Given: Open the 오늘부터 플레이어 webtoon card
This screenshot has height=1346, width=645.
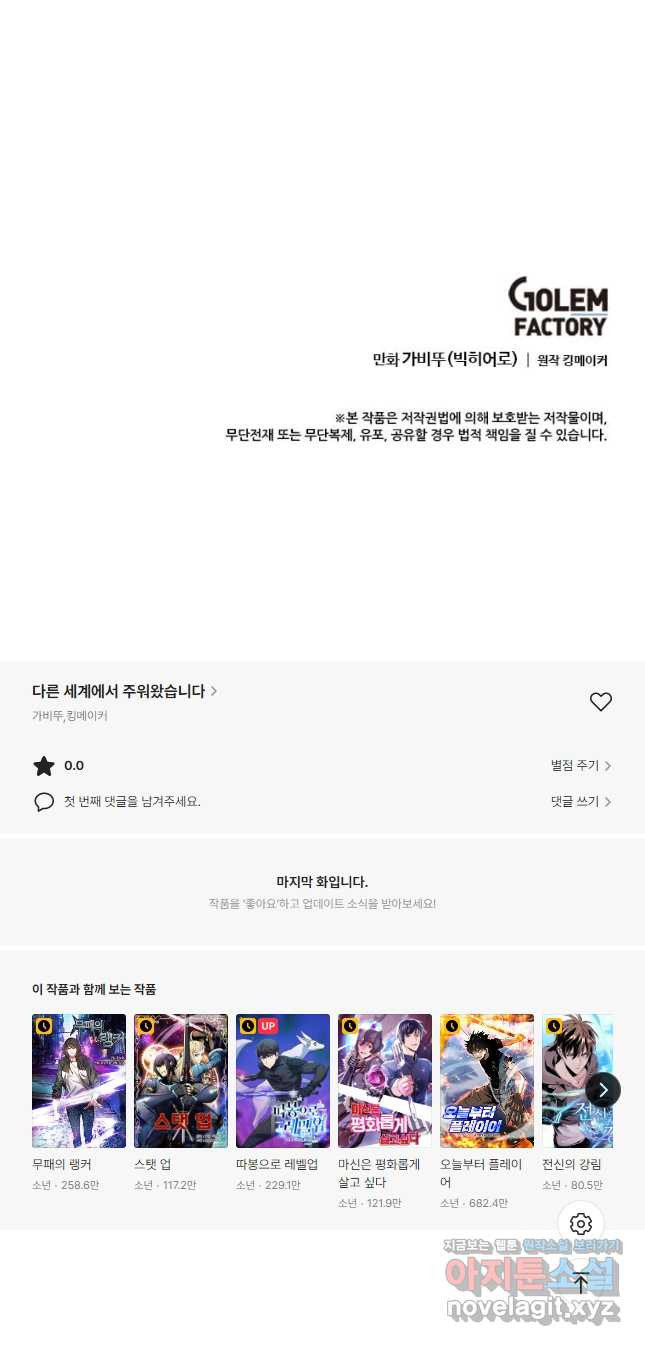Looking at the screenshot, I should tap(487, 1081).
